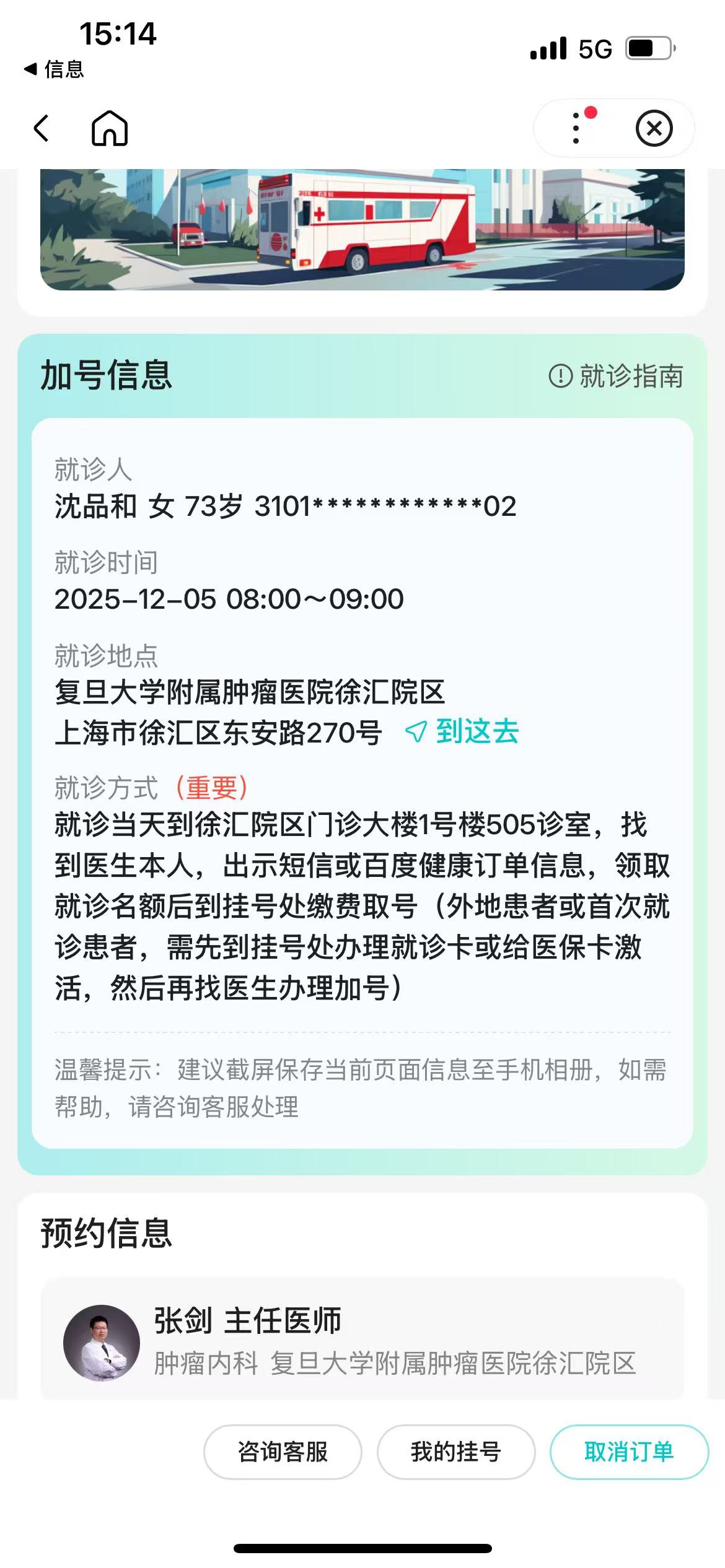725x1568 pixels.
Task: Cancel the order with 取消订单
Action: point(628,1452)
